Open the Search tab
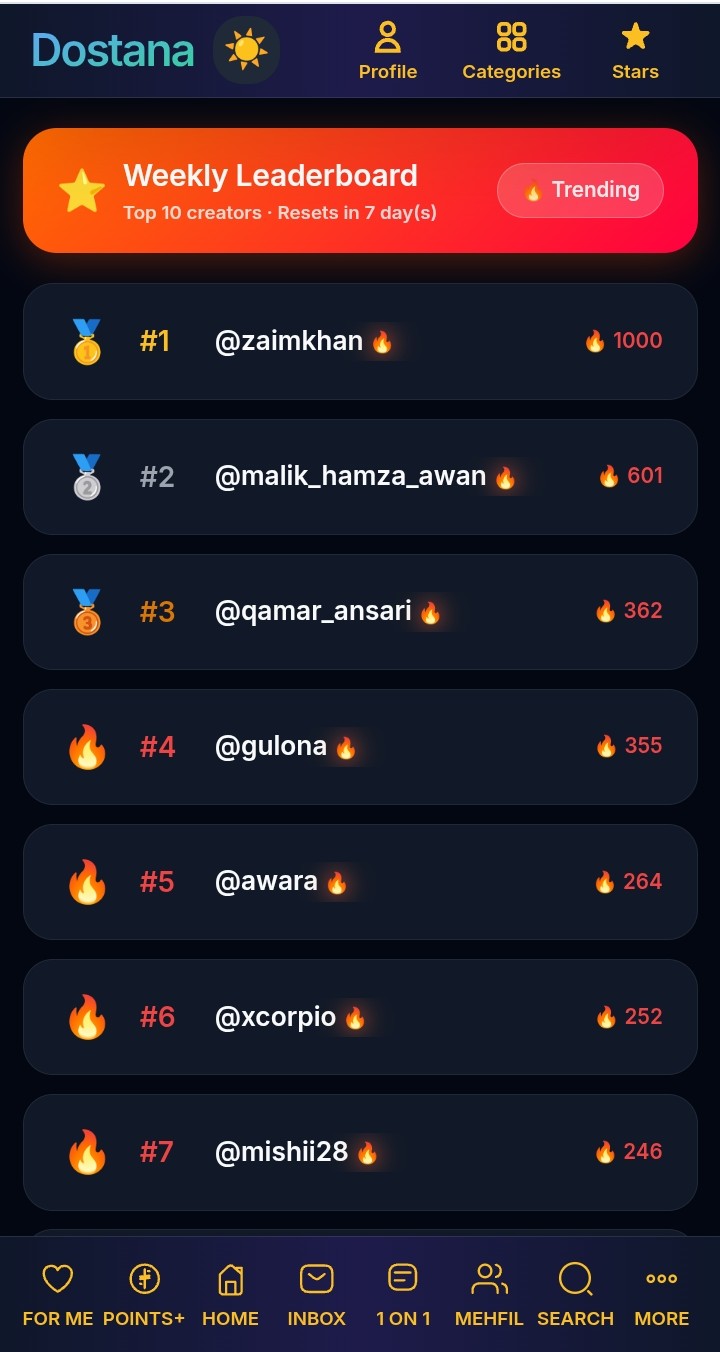The height and width of the screenshot is (1352, 720). [575, 1294]
